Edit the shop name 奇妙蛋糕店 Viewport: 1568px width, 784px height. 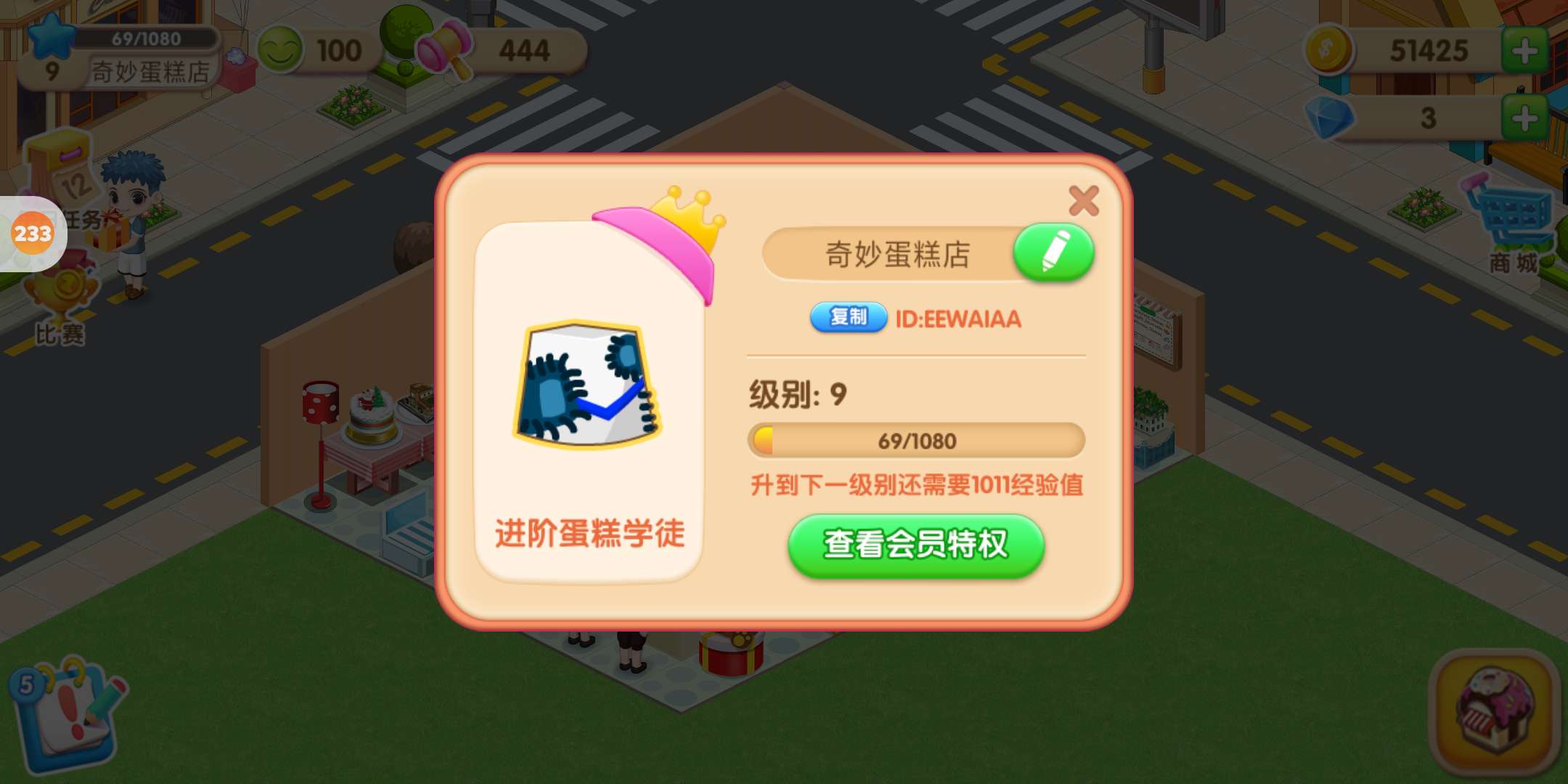pyautogui.click(x=1053, y=253)
